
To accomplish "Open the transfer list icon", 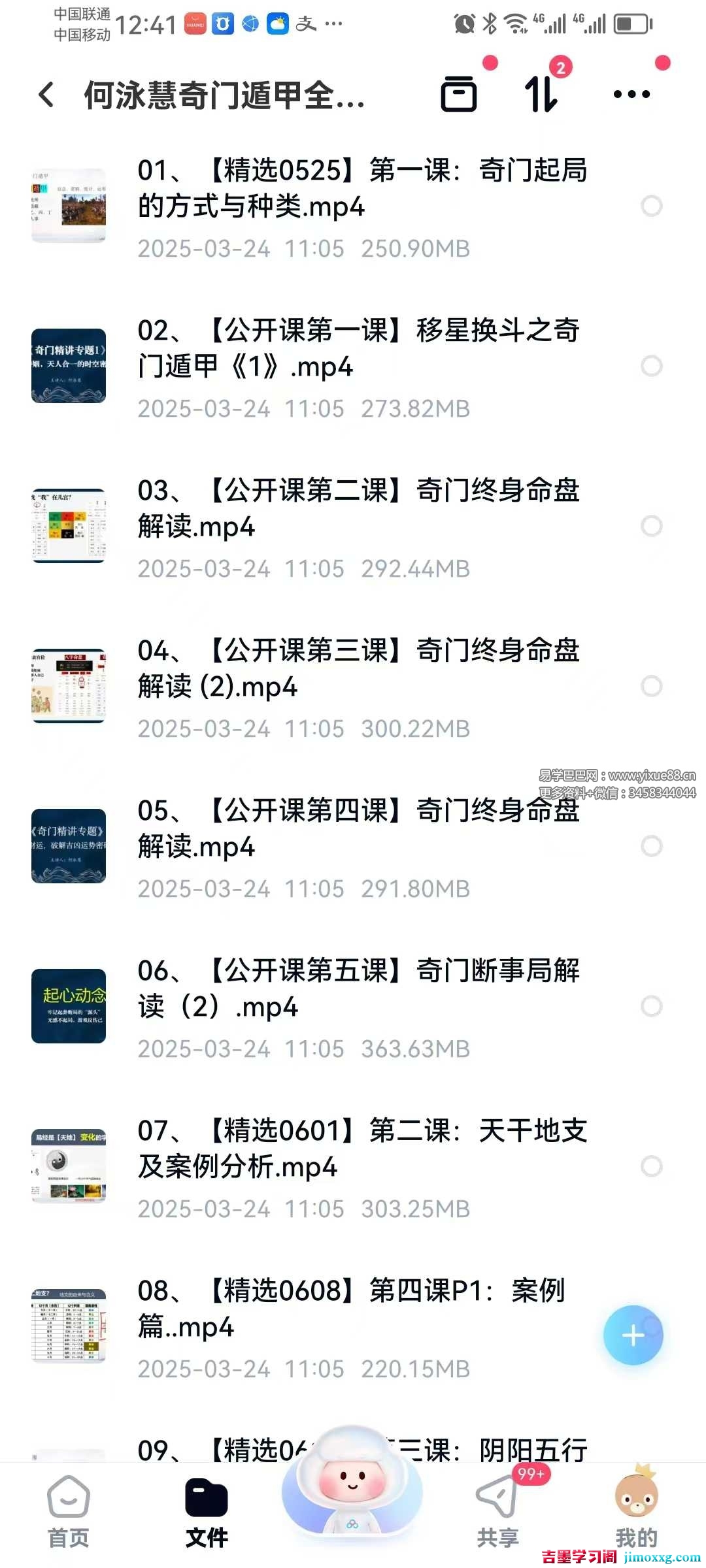I will coord(541,95).
